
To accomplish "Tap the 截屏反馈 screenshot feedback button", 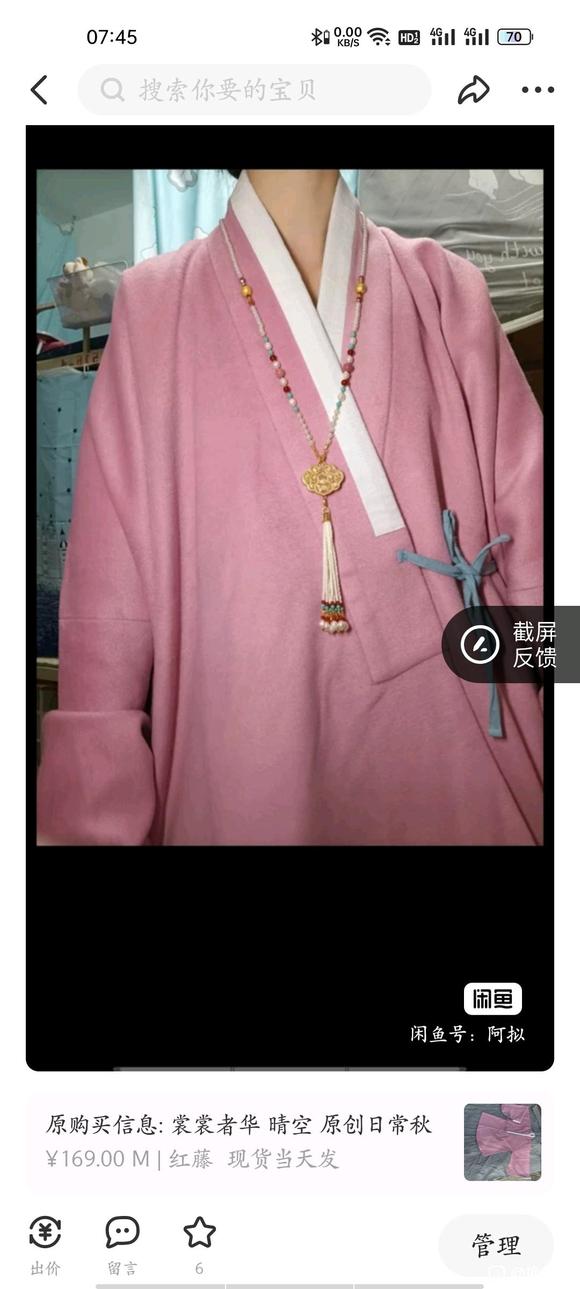I will [511, 645].
